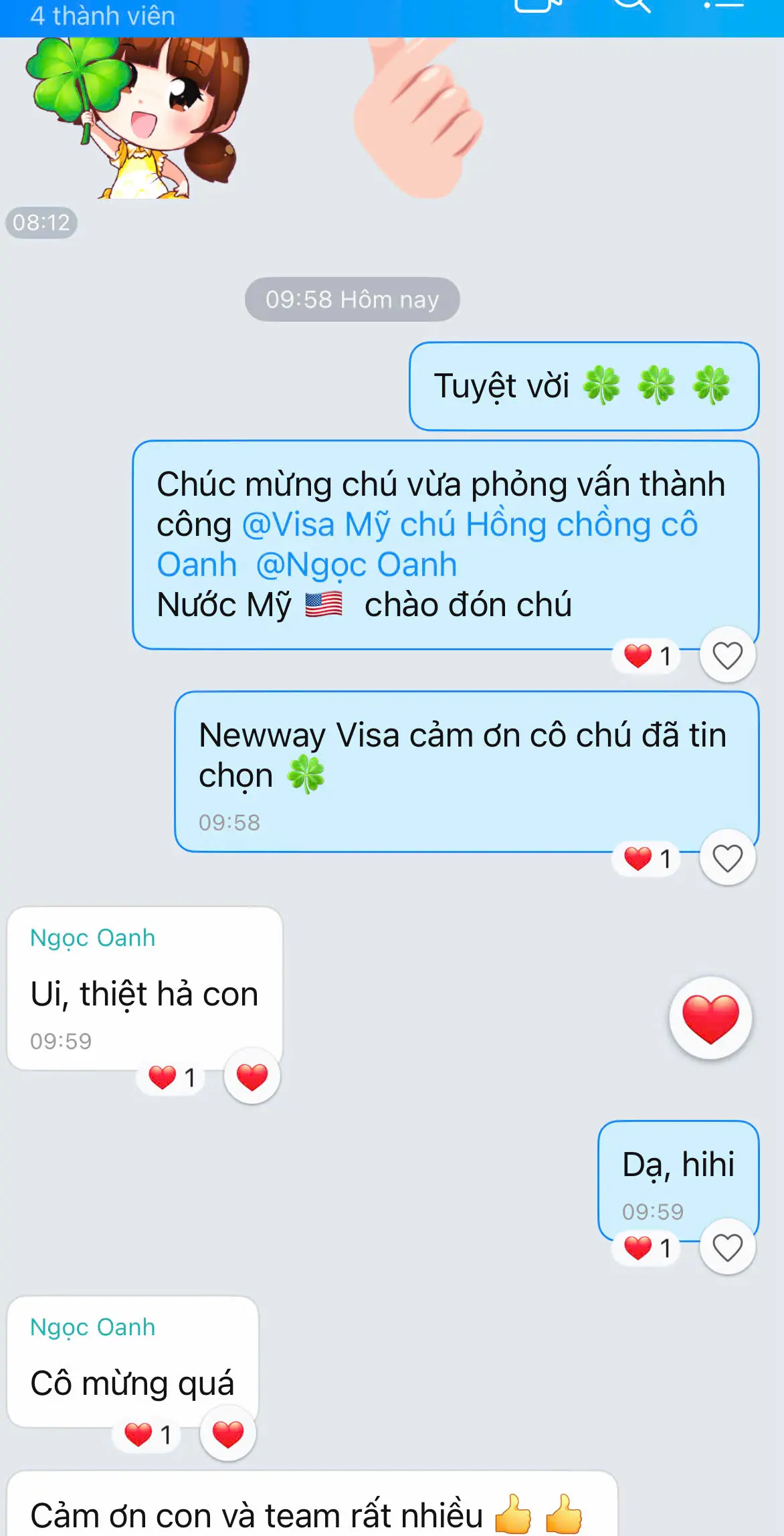Tap the heart outline on the congratulation message
Viewport: 784px width, 1536px height.
(728, 656)
